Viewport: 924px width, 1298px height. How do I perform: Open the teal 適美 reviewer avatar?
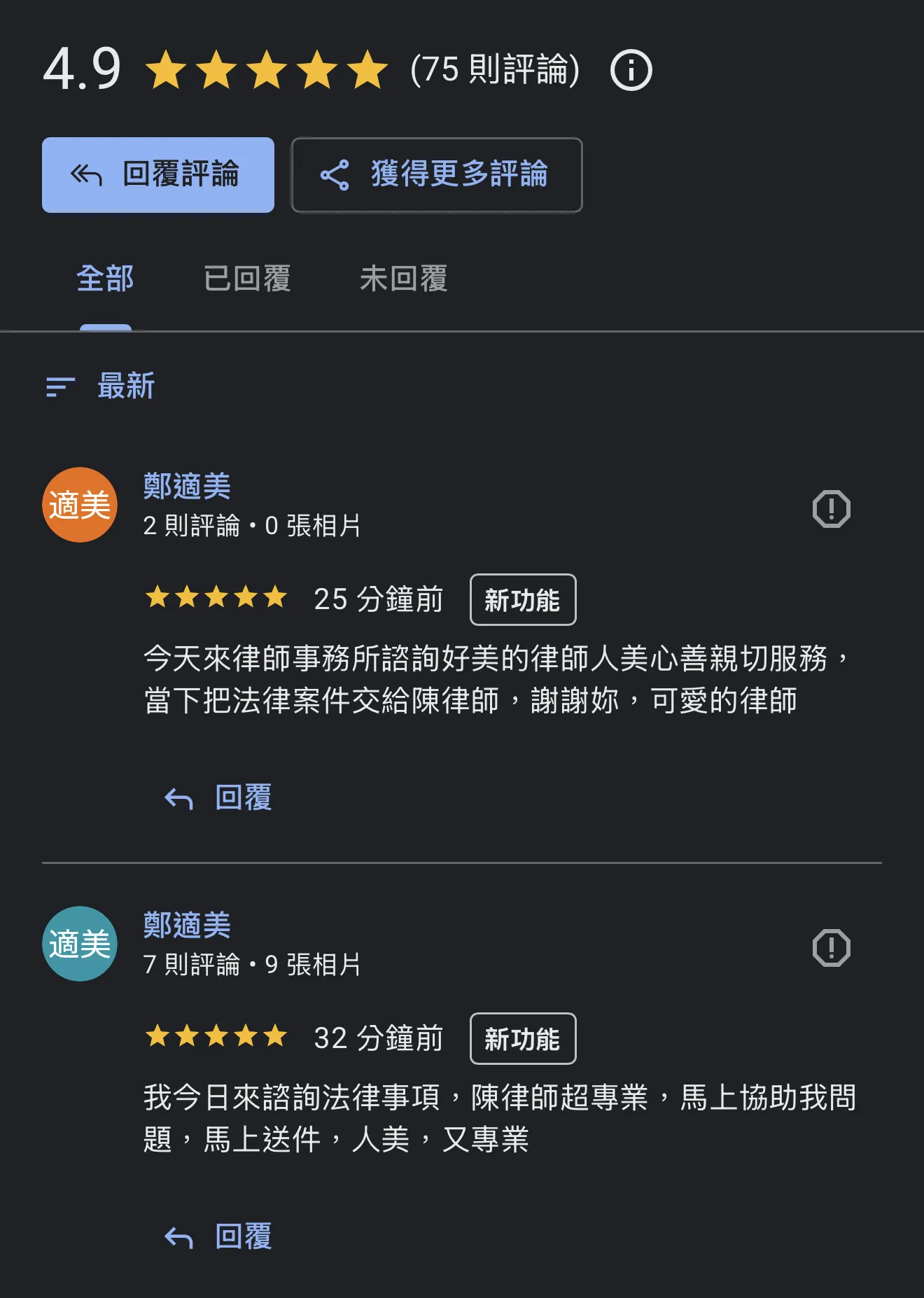(x=80, y=944)
